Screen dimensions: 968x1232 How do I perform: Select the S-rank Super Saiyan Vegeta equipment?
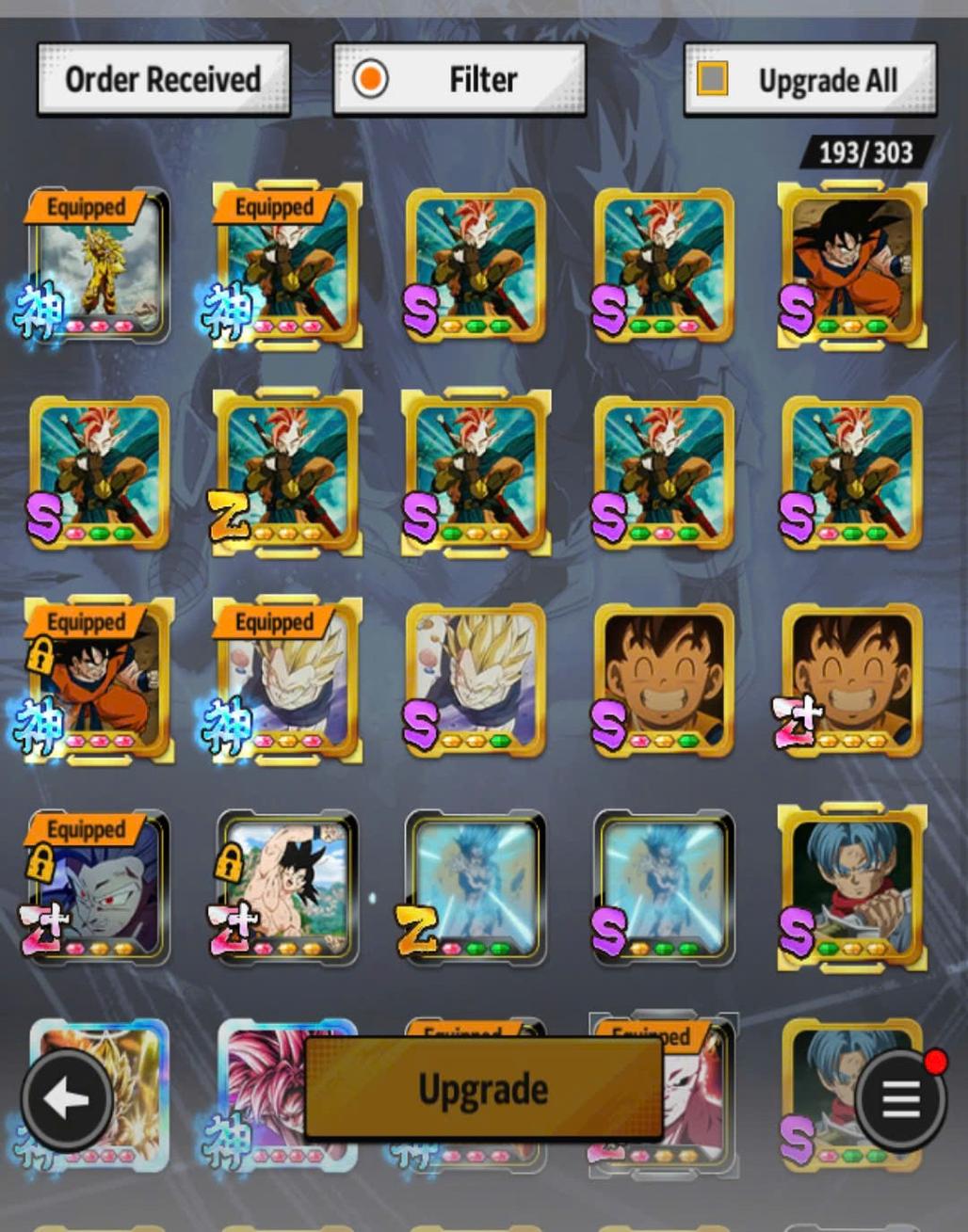(476, 680)
